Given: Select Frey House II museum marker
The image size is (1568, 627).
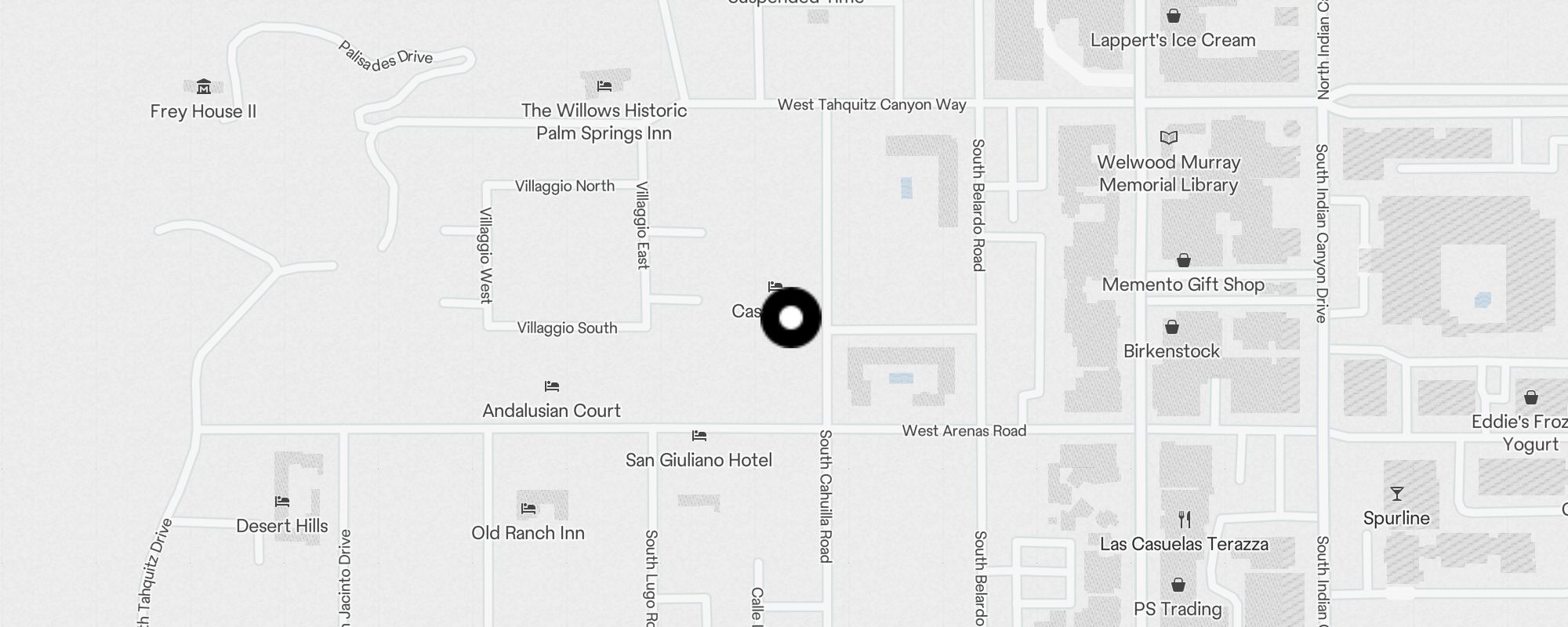Looking at the screenshot, I should (204, 86).
